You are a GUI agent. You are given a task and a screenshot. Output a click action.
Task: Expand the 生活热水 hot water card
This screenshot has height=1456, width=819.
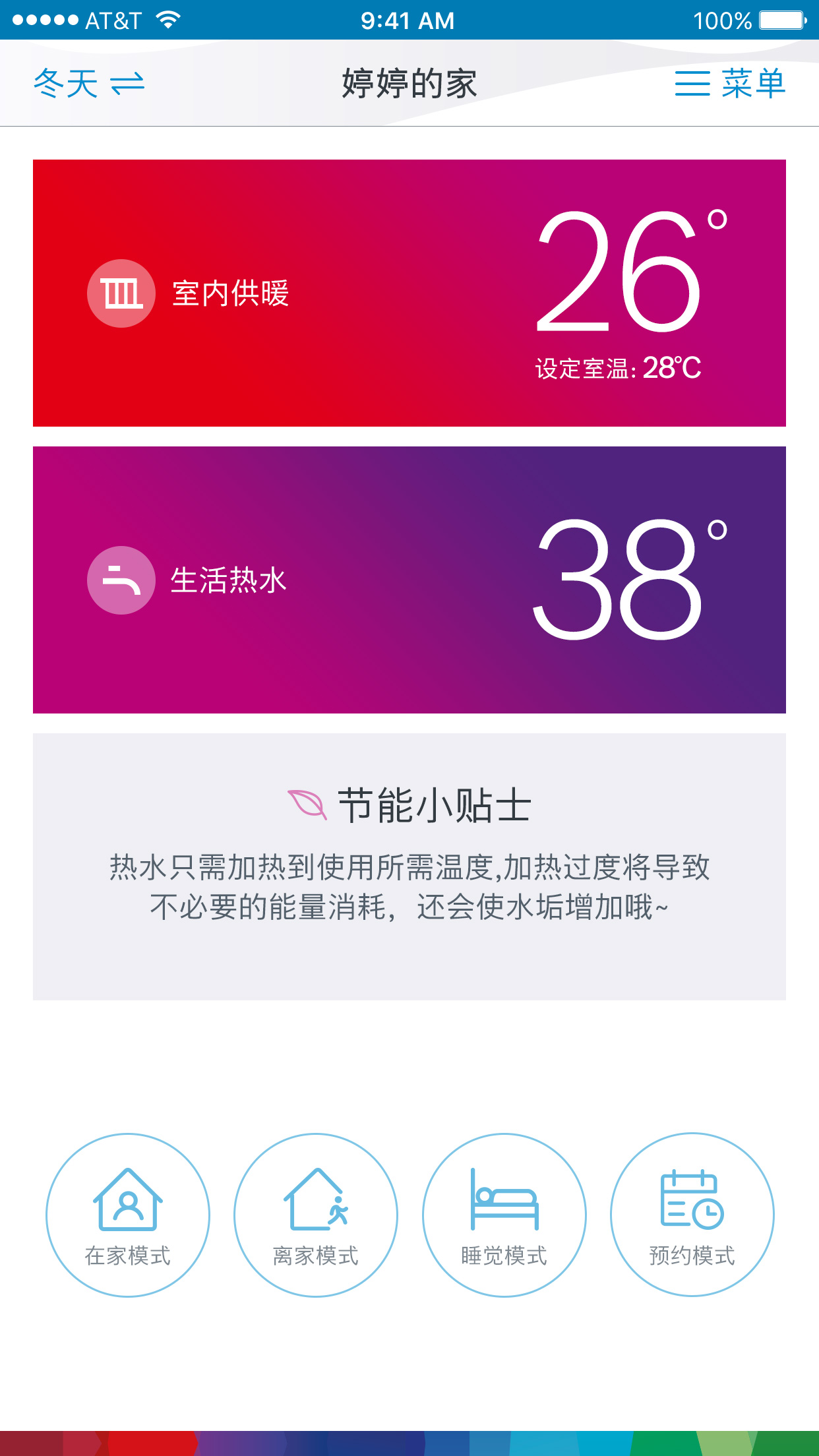[x=409, y=579]
